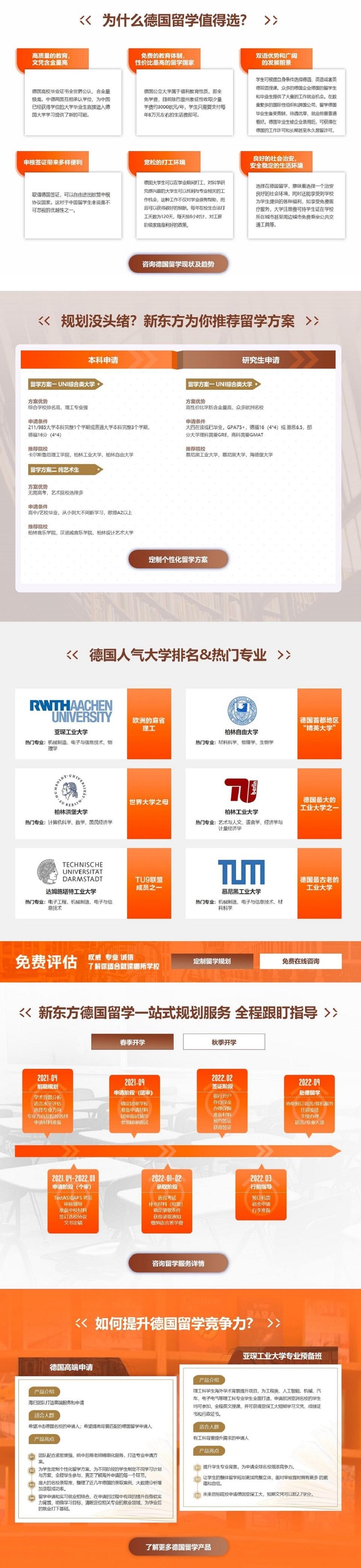
Task: Open the 亚琛工业大学 card
Action: pos(93,724)
